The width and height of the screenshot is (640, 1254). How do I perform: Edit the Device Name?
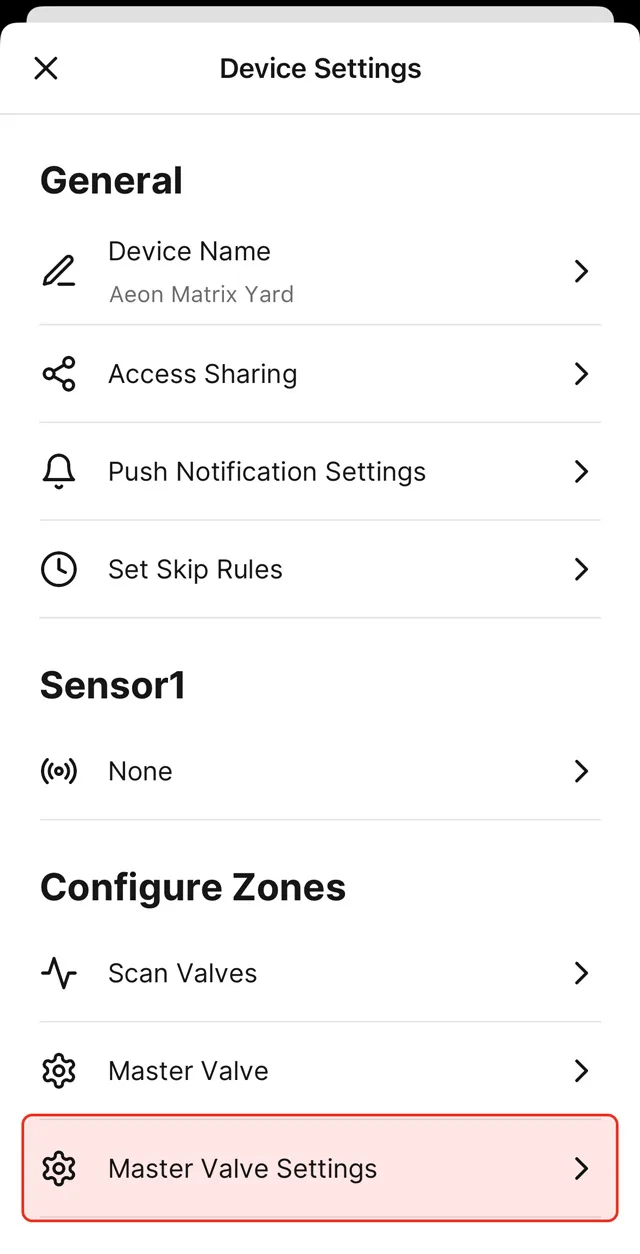pyautogui.click(x=320, y=271)
